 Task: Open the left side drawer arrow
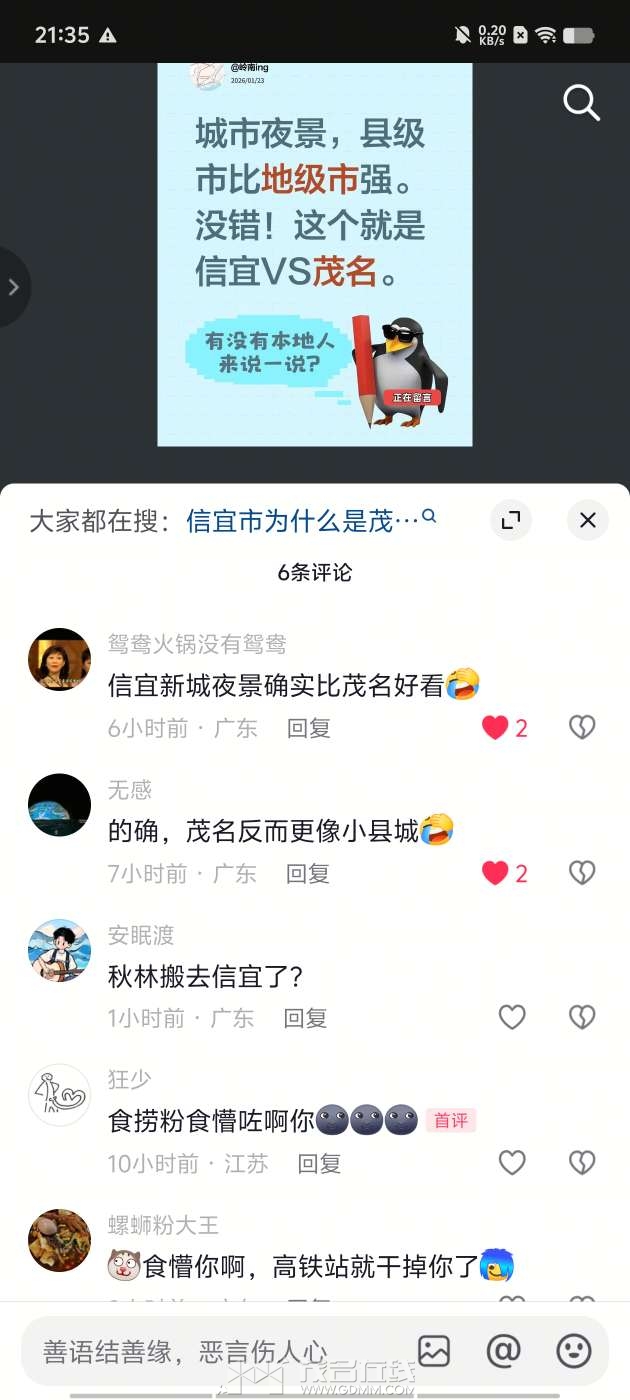point(14,287)
